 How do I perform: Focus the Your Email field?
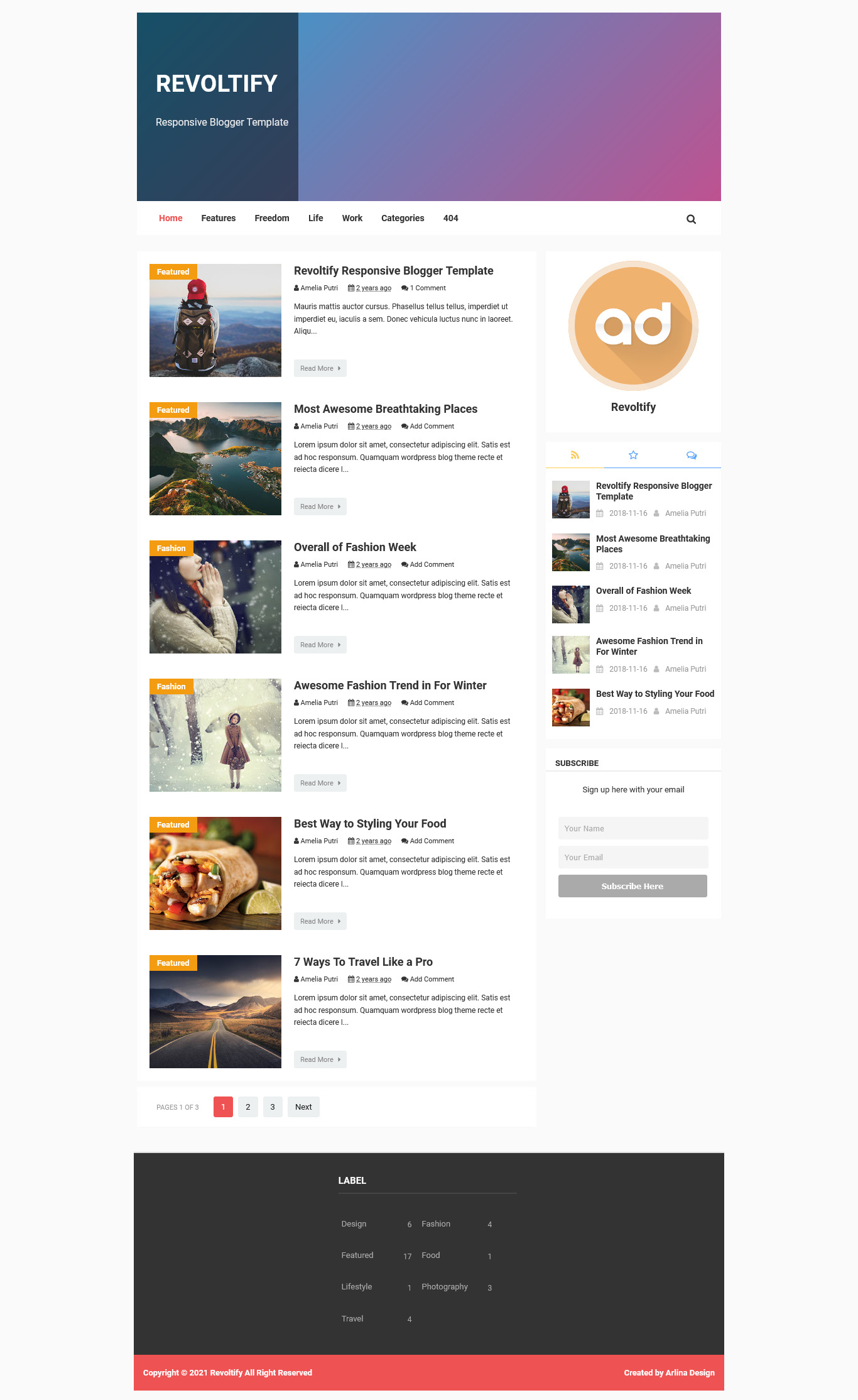[633, 857]
